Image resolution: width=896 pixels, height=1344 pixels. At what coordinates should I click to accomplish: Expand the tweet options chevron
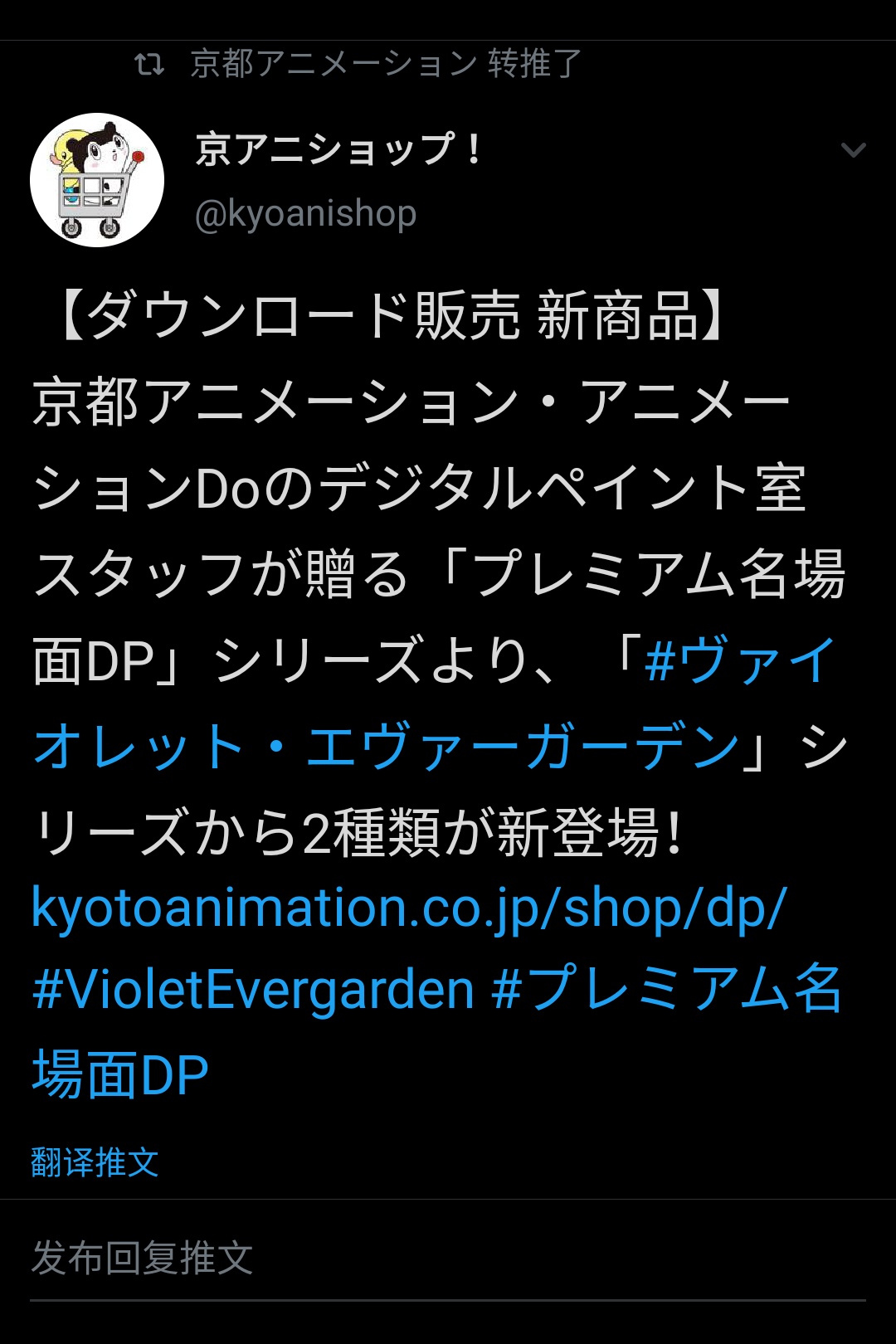(x=853, y=150)
